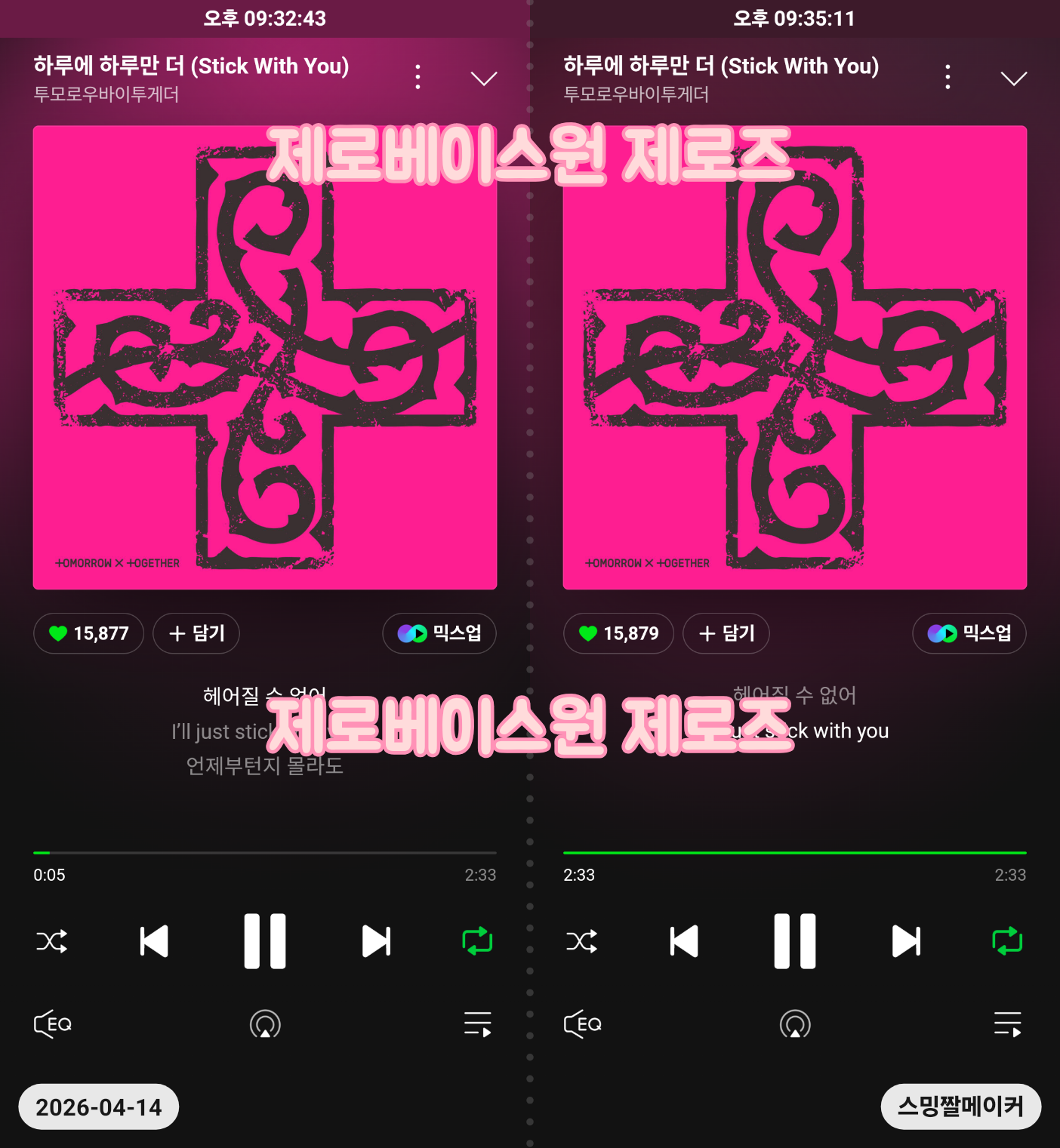
Task: Toggle repeat mode on the left player
Action: 476,940
